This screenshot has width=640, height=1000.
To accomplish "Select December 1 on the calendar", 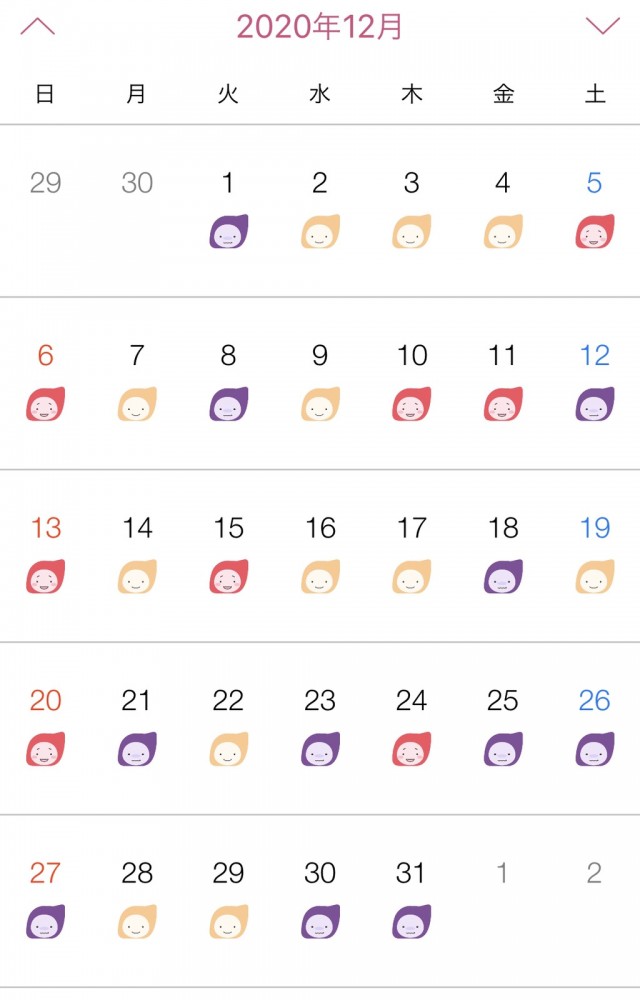I will [x=228, y=210].
